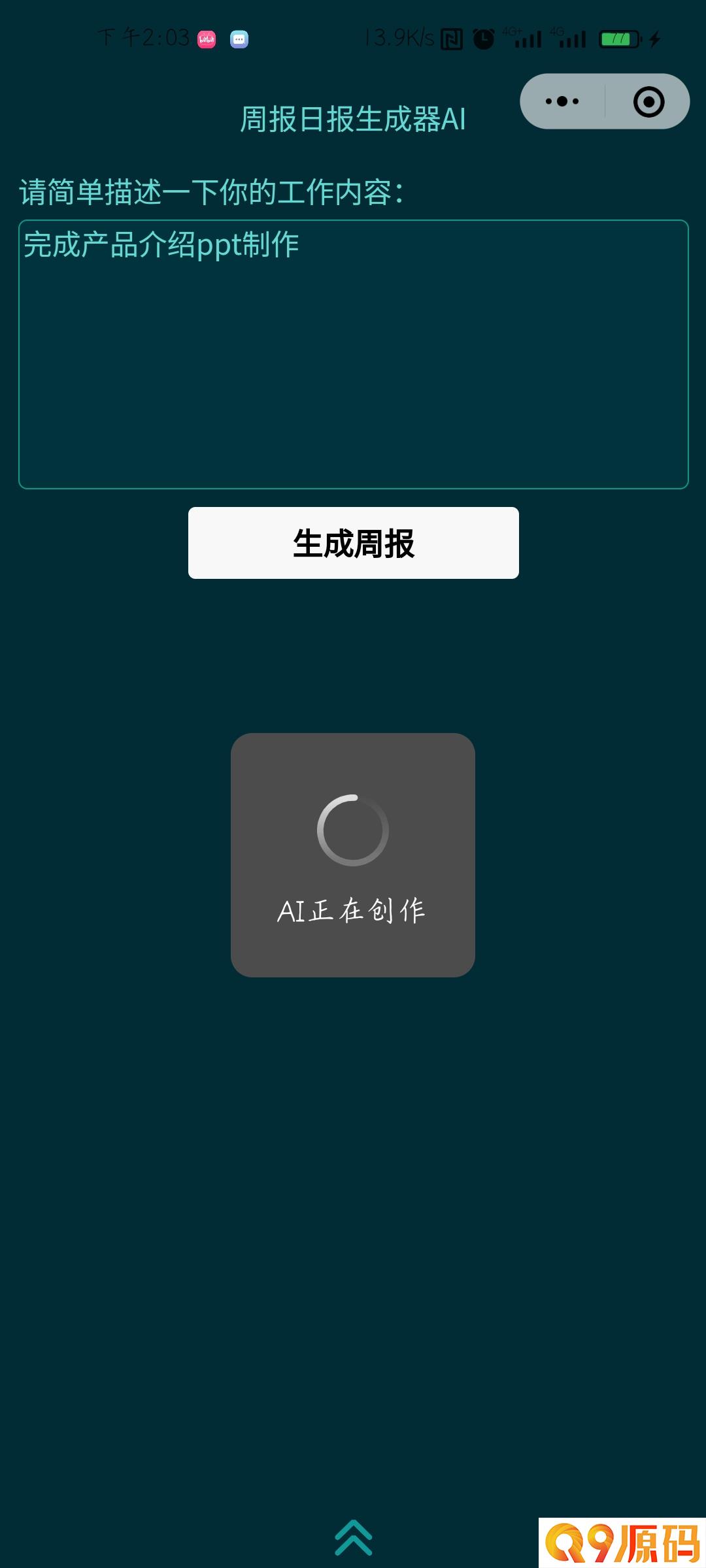Tap the 生成周报 button
706x1568 pixels.
(x=353, y=543)
